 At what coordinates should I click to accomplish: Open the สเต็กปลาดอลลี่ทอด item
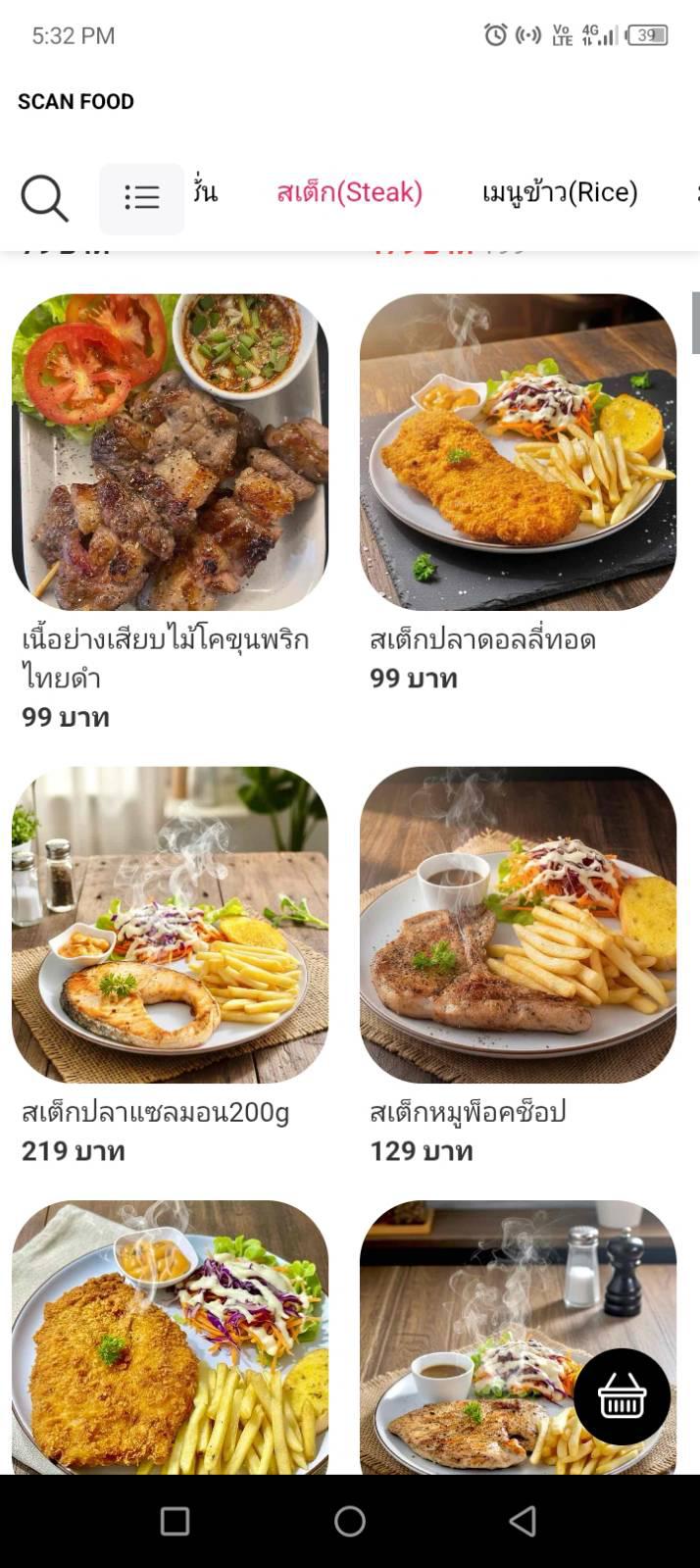[x=518, y=453]
